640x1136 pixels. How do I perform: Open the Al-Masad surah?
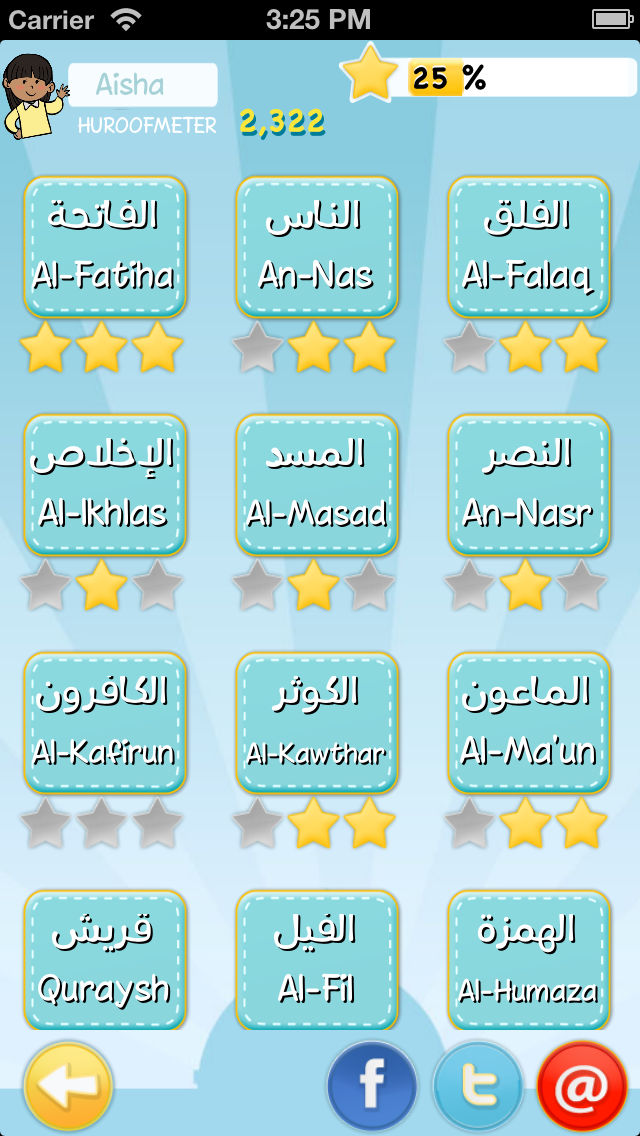point(317,485)
